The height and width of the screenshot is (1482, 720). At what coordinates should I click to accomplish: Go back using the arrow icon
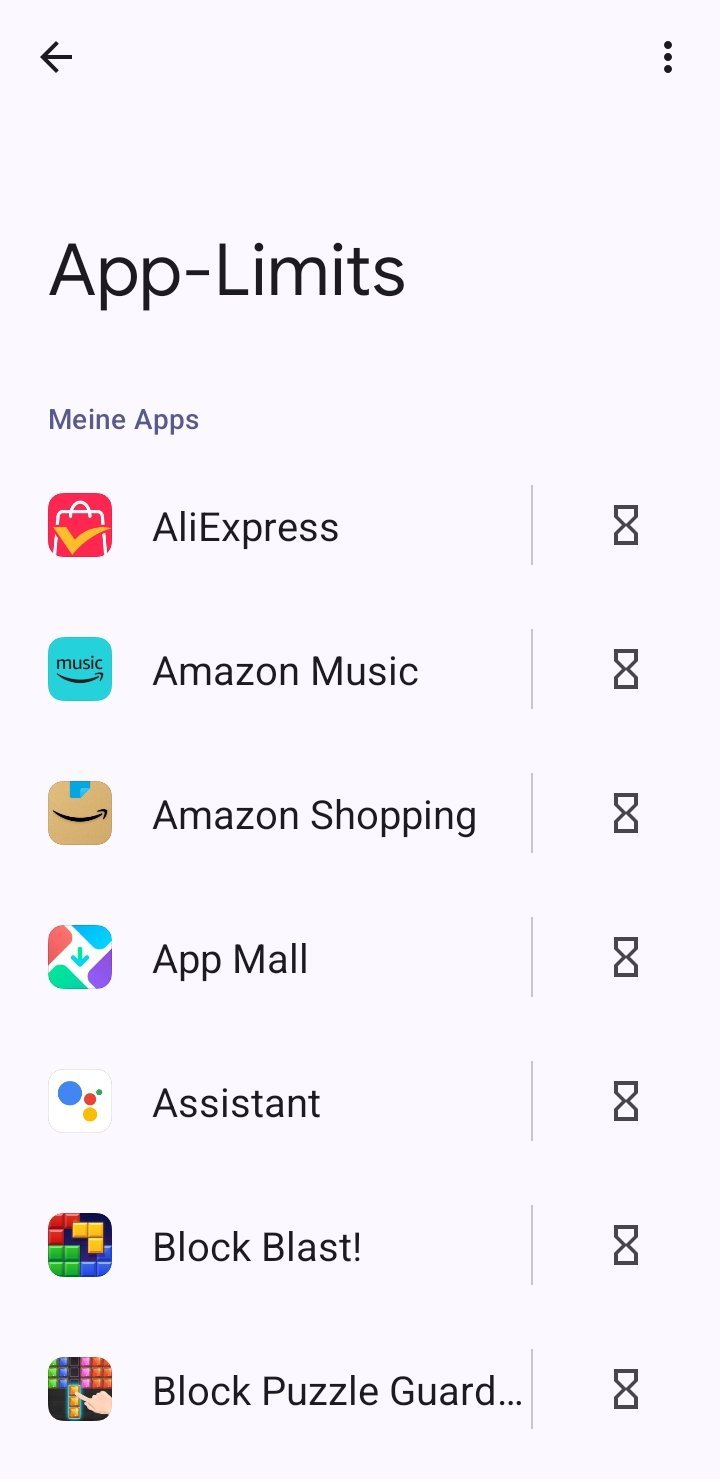click(56, 57)
